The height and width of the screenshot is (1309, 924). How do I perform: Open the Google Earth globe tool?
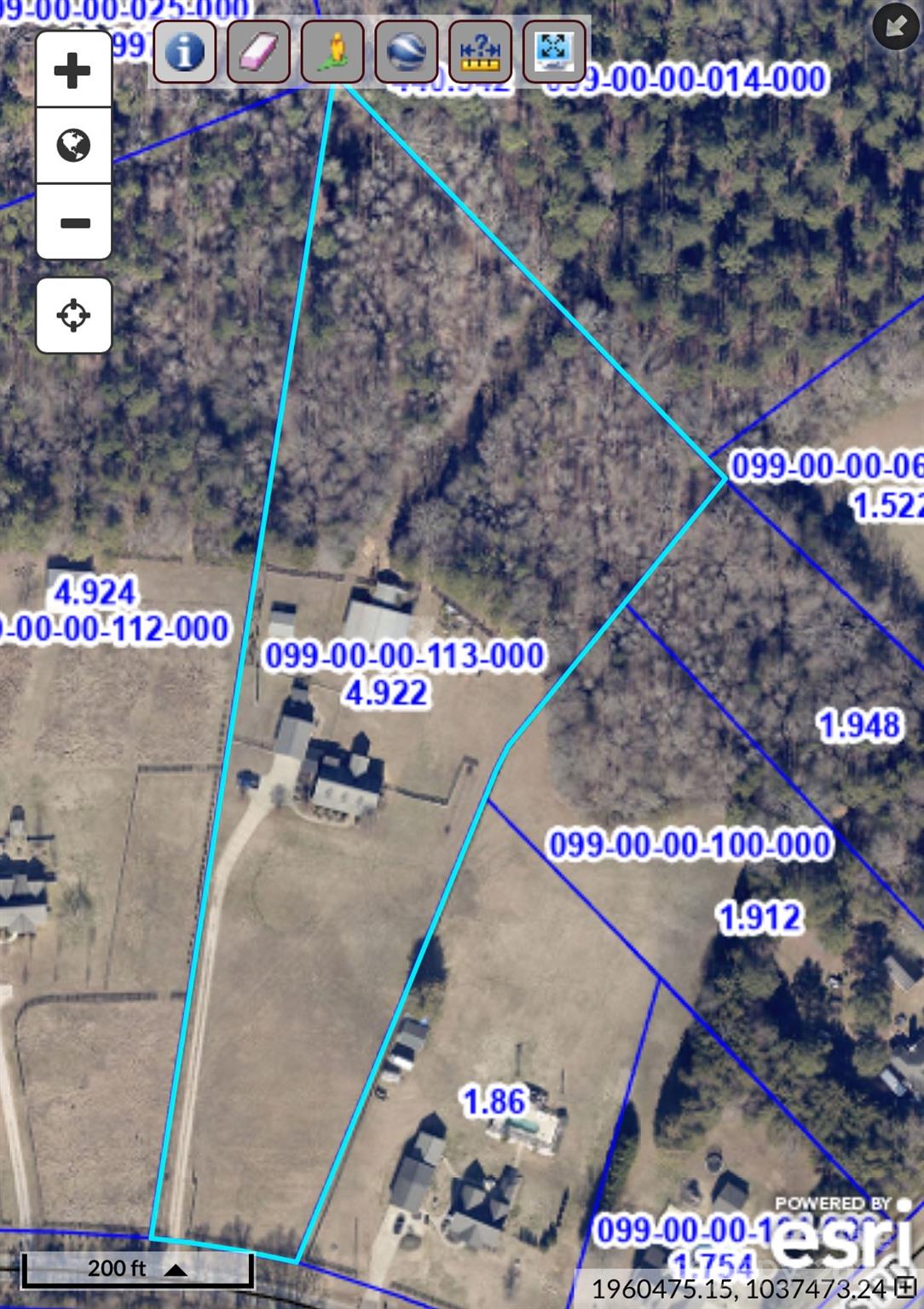(x=407, y=52)
